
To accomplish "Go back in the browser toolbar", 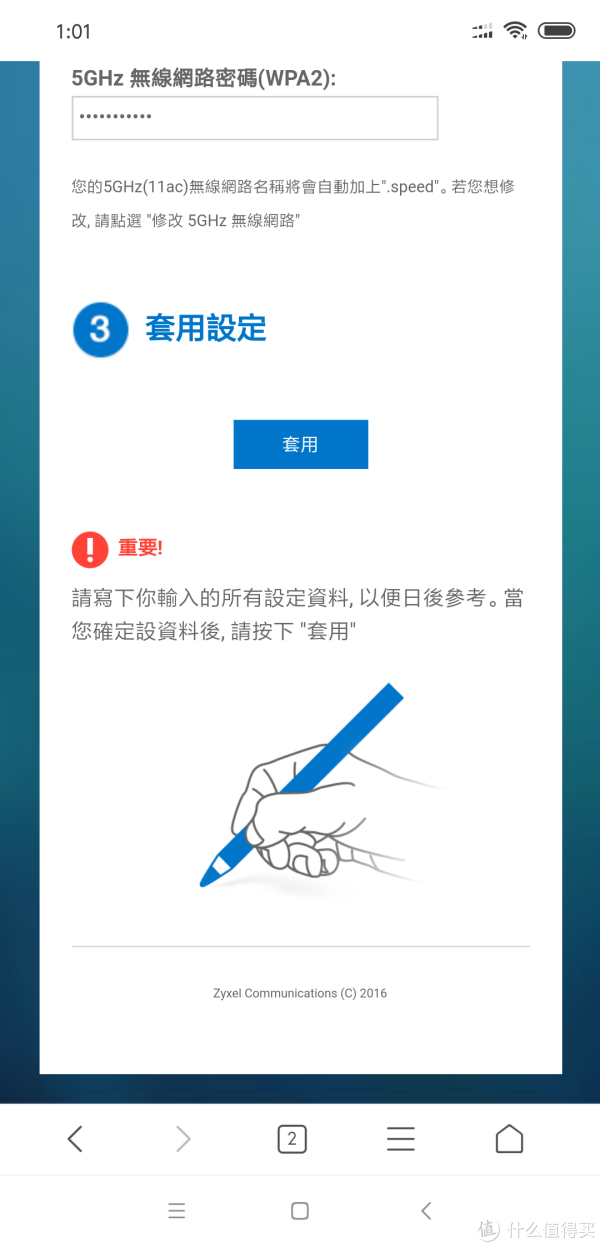I will pos(75,1138).
